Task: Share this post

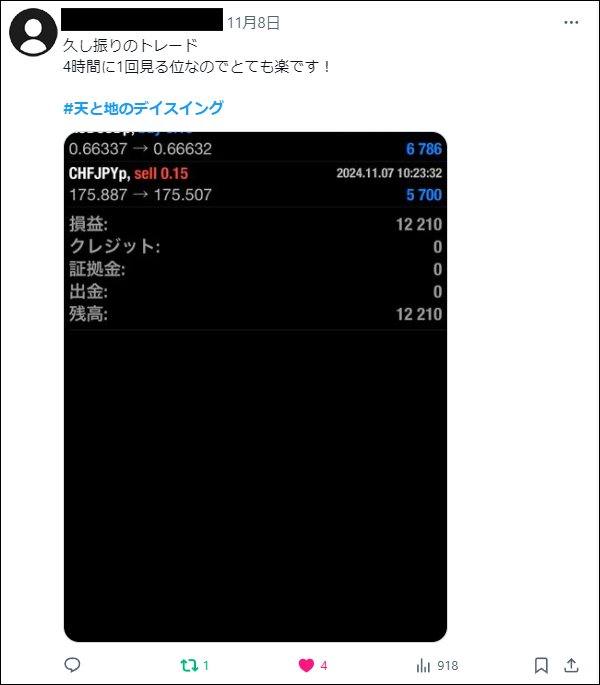Action: (572, 665)
